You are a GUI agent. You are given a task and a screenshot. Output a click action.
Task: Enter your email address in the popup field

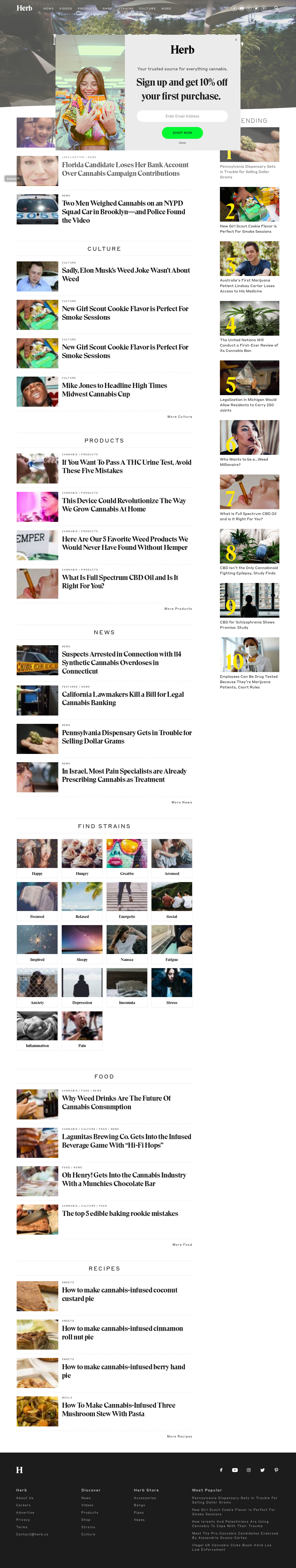[x=182, y=116]
